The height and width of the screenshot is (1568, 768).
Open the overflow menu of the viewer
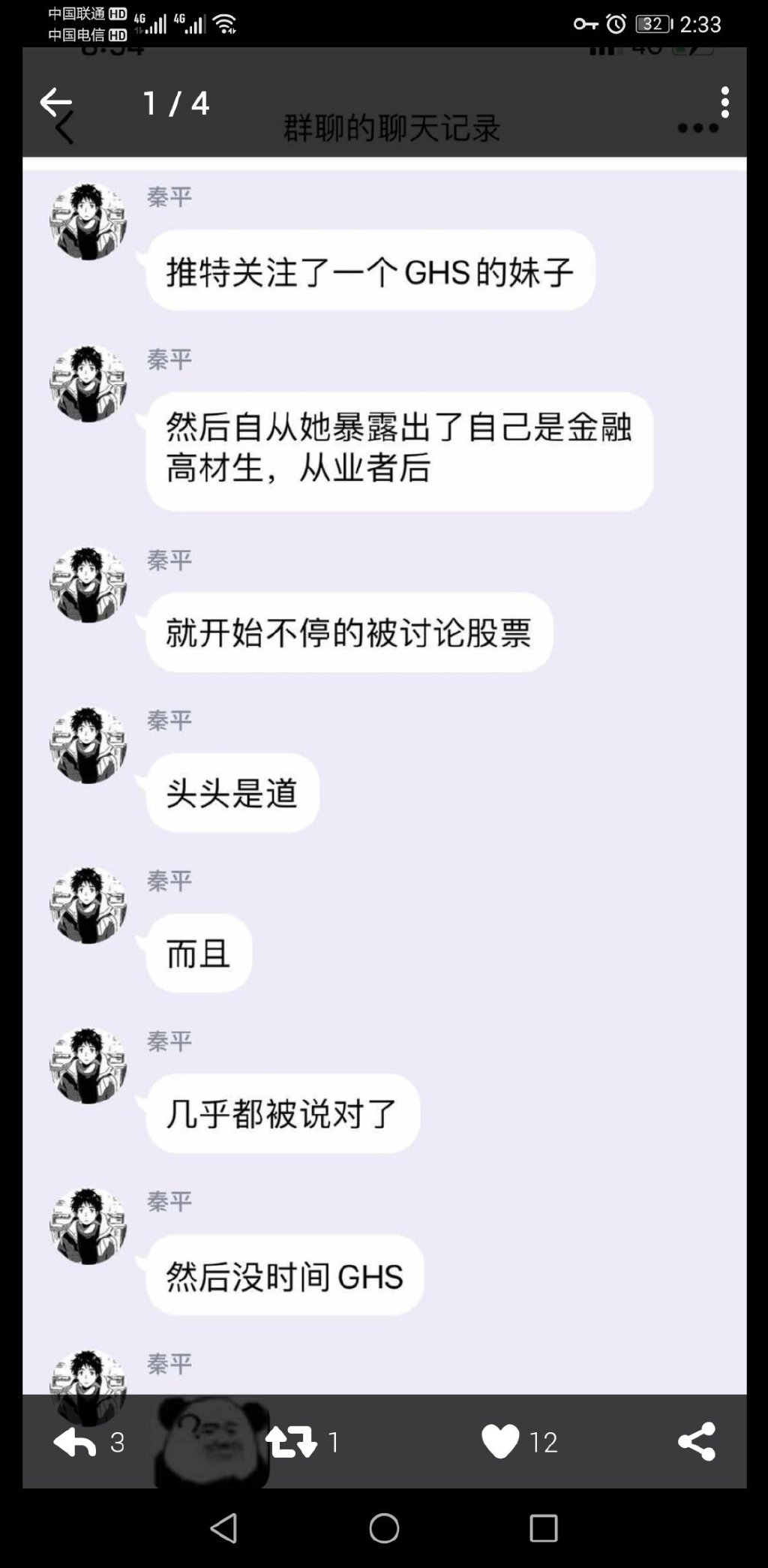pyautogui.click(x=724, y=102)
